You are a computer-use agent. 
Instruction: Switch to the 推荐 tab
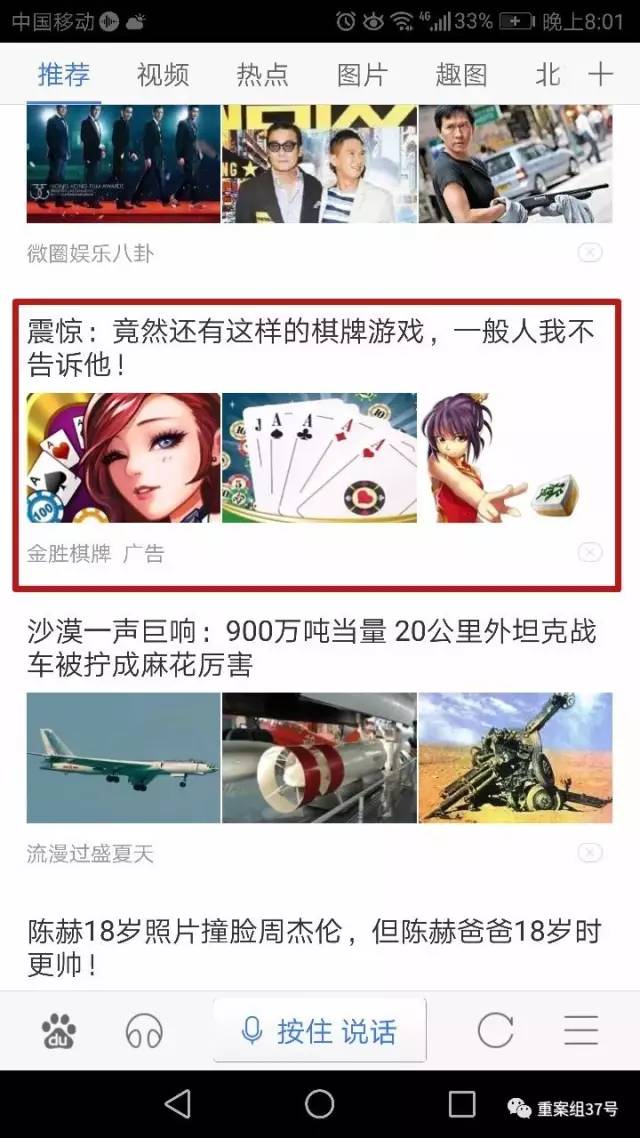coord(64,74)
